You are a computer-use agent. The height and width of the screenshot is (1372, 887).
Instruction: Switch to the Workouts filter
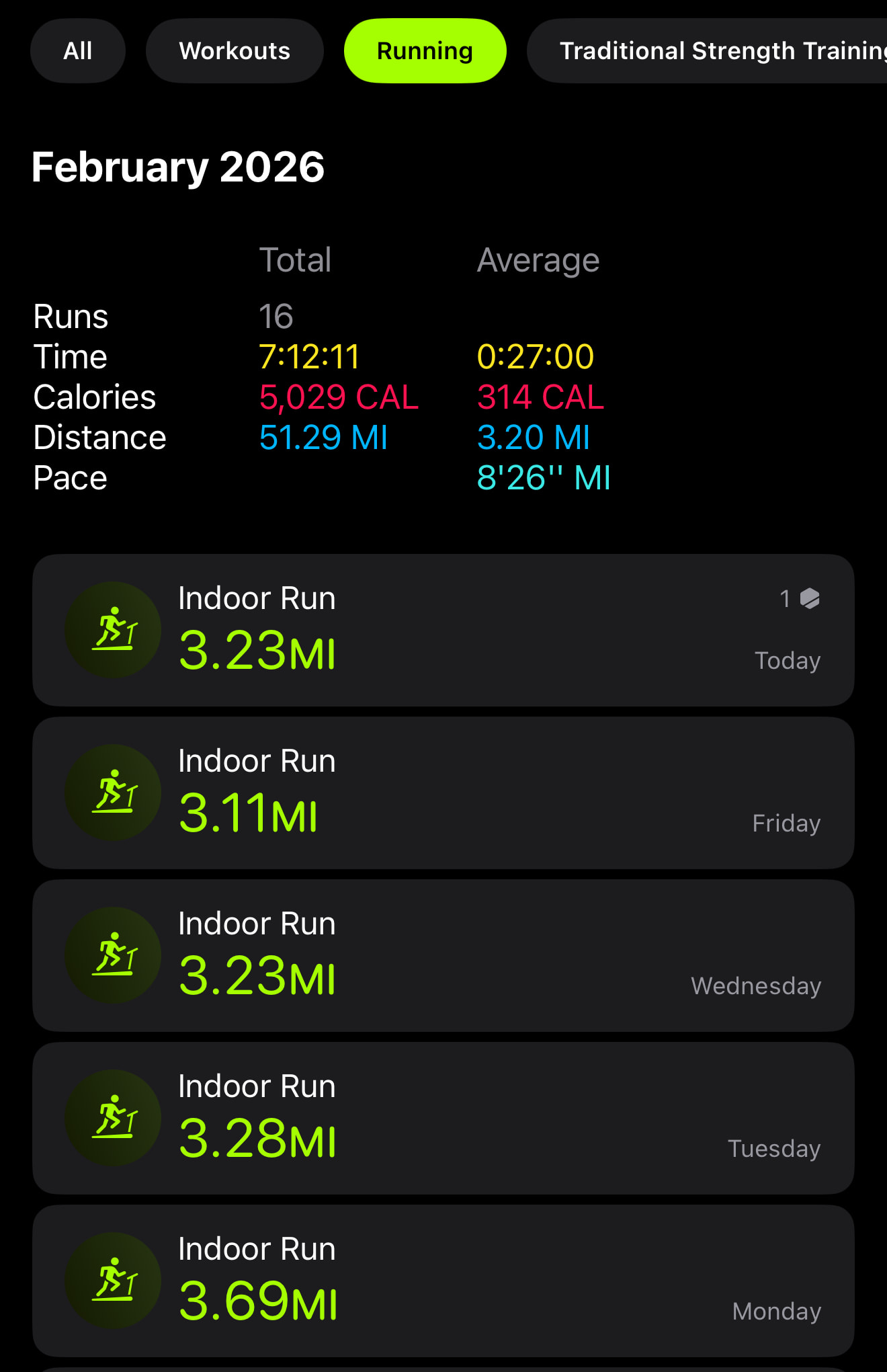235,51
